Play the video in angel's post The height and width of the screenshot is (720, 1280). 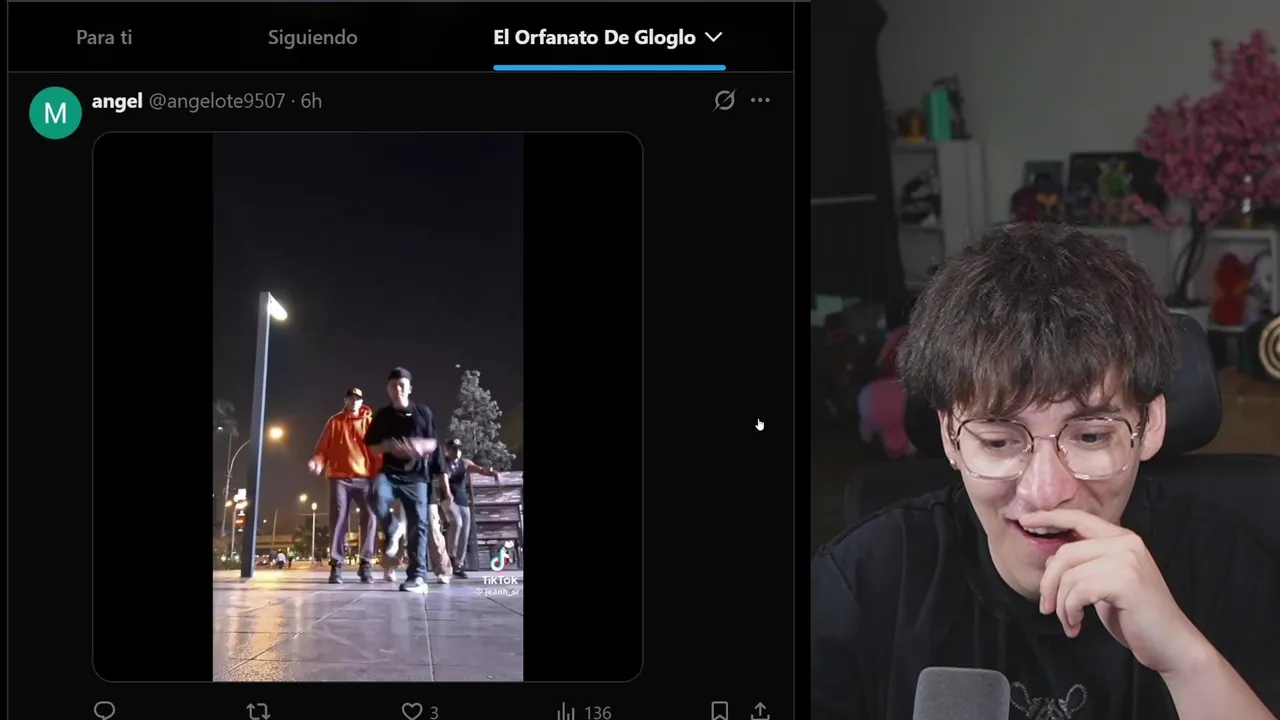(367, 406)
